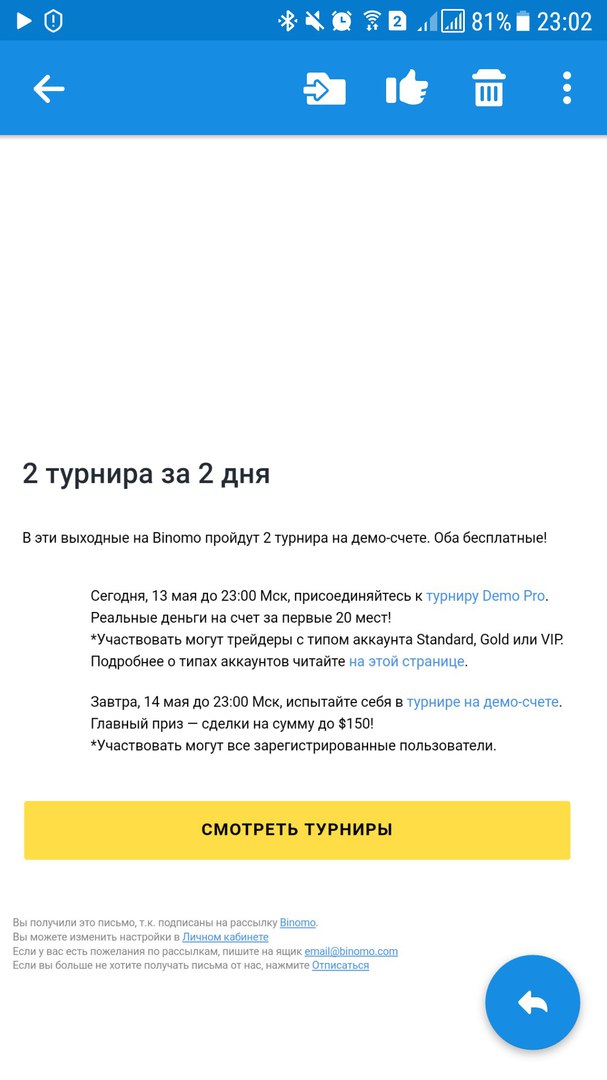Delete this email with the trash icon

[488, 87]
